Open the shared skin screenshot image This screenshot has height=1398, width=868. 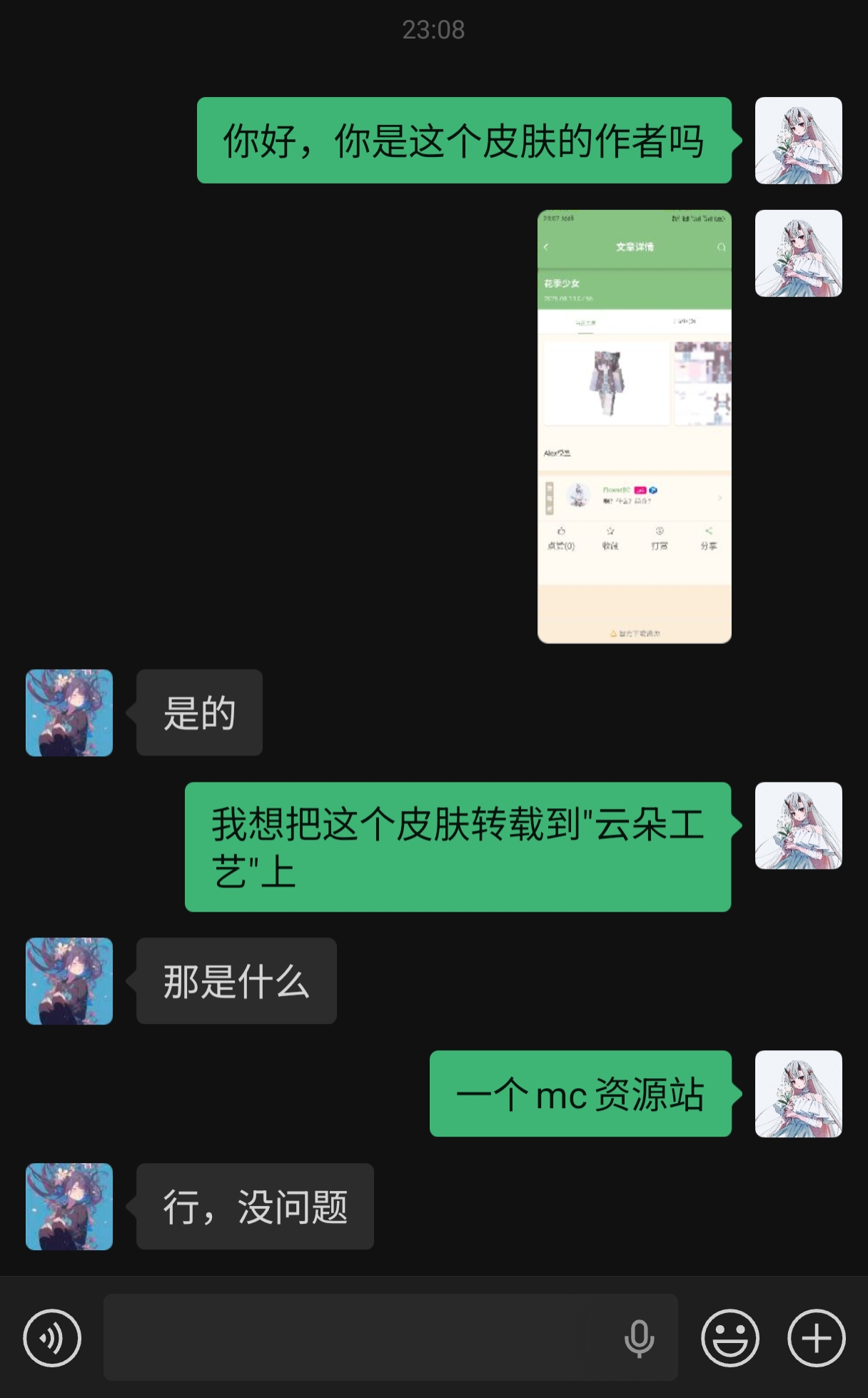(634, 426)
